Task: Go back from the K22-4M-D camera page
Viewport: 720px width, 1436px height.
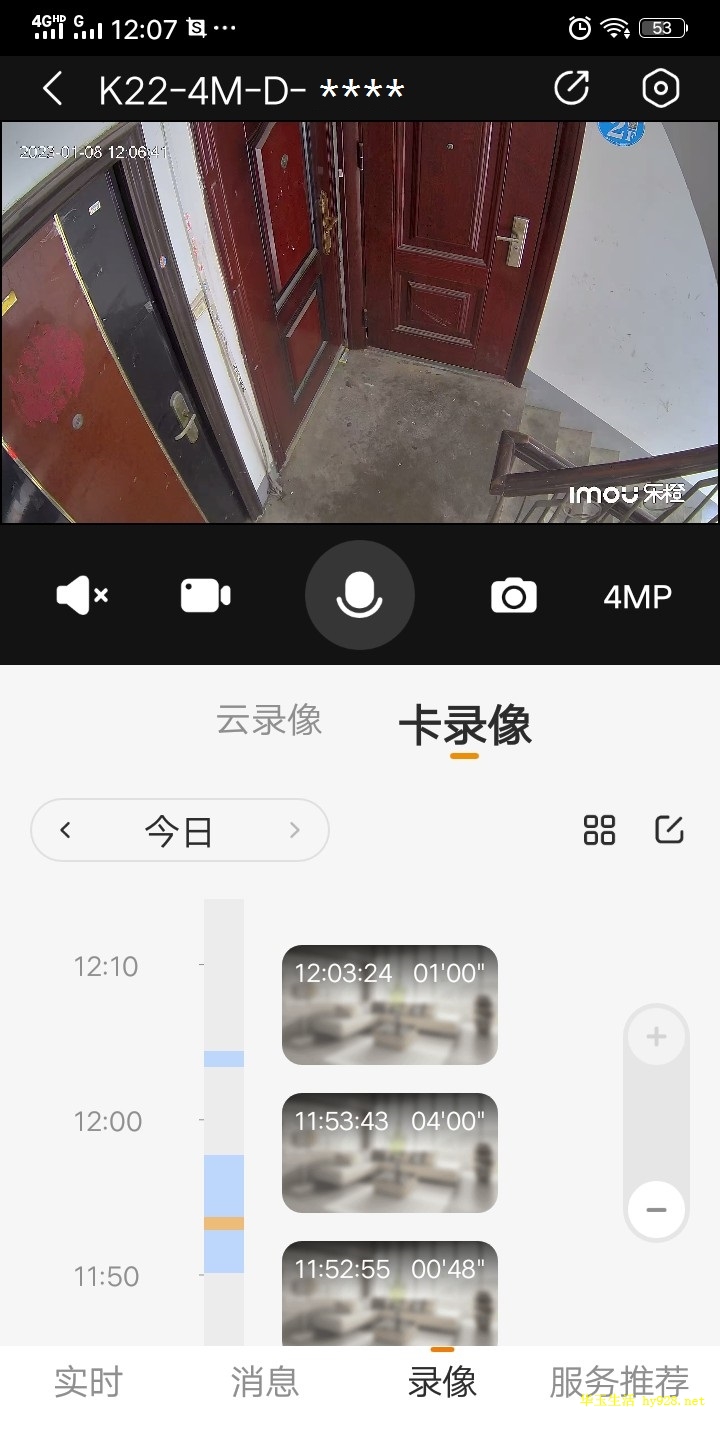Action: pos(53,89)
